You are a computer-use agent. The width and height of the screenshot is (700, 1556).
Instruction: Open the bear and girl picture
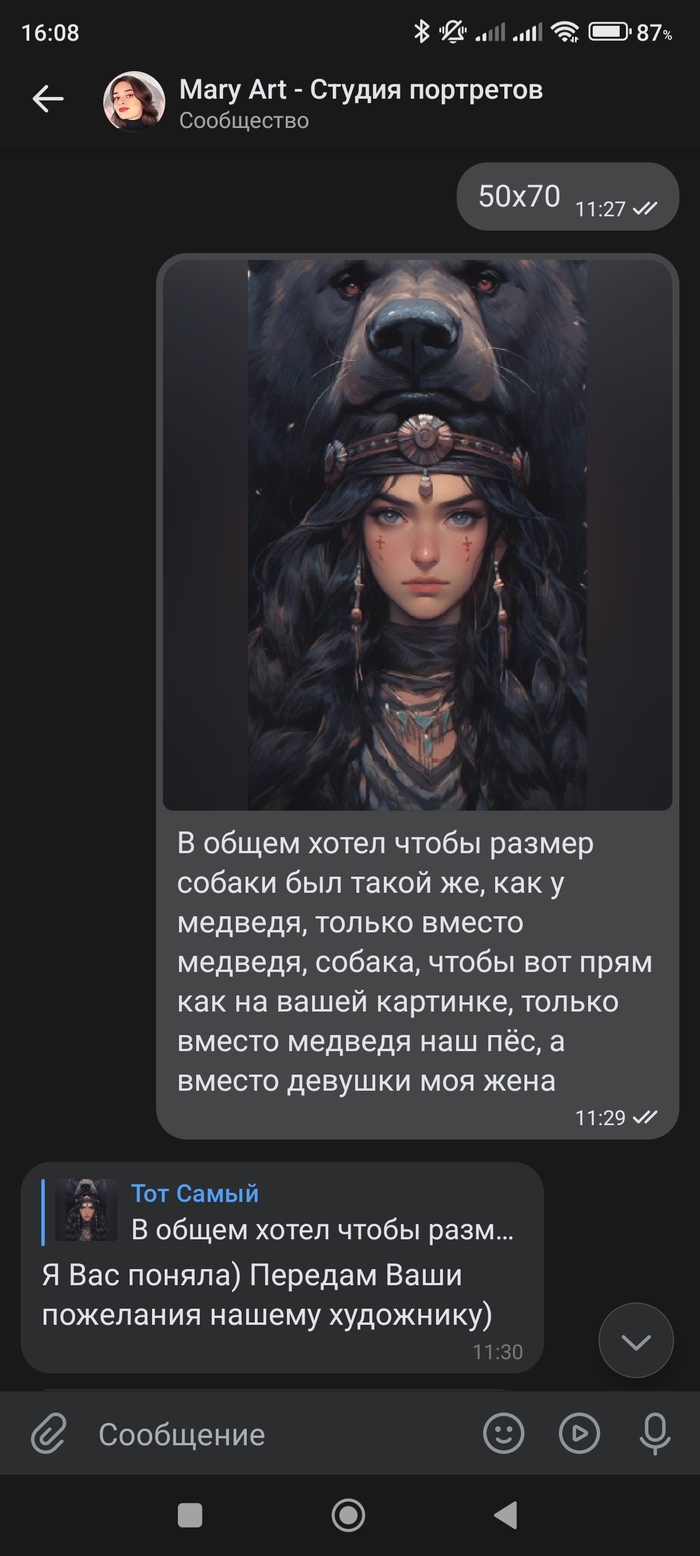pos(417,535)
